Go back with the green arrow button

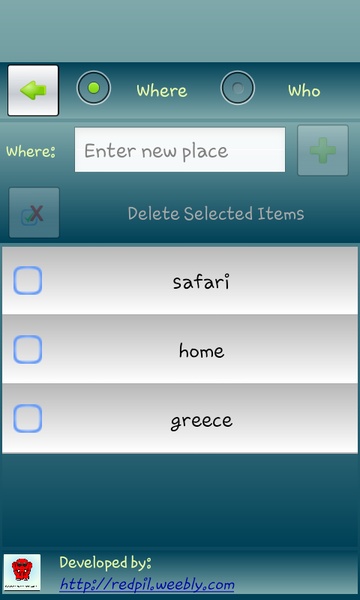tap(33, 90)
